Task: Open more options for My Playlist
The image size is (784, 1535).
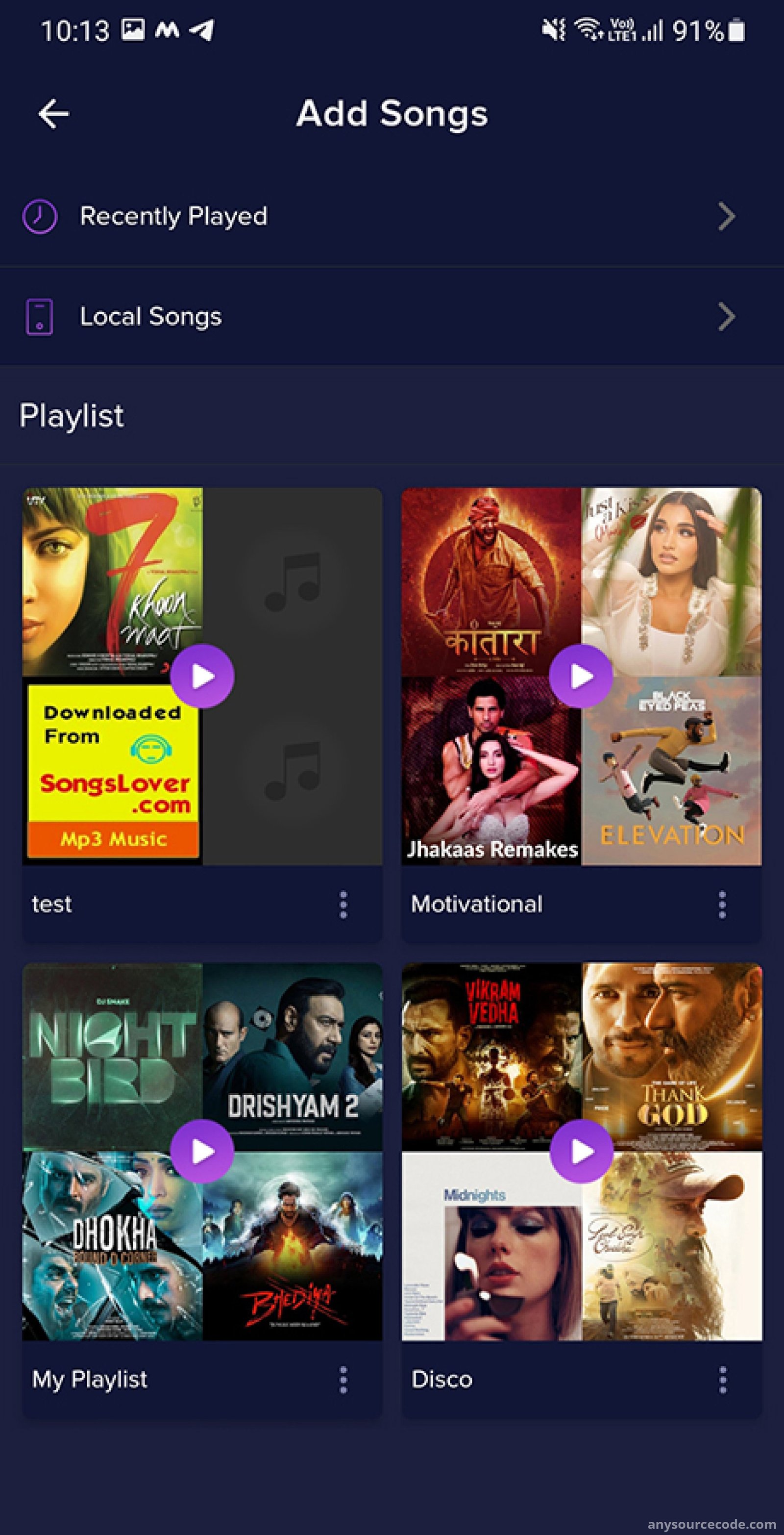Action: (x=343, y=1380)
